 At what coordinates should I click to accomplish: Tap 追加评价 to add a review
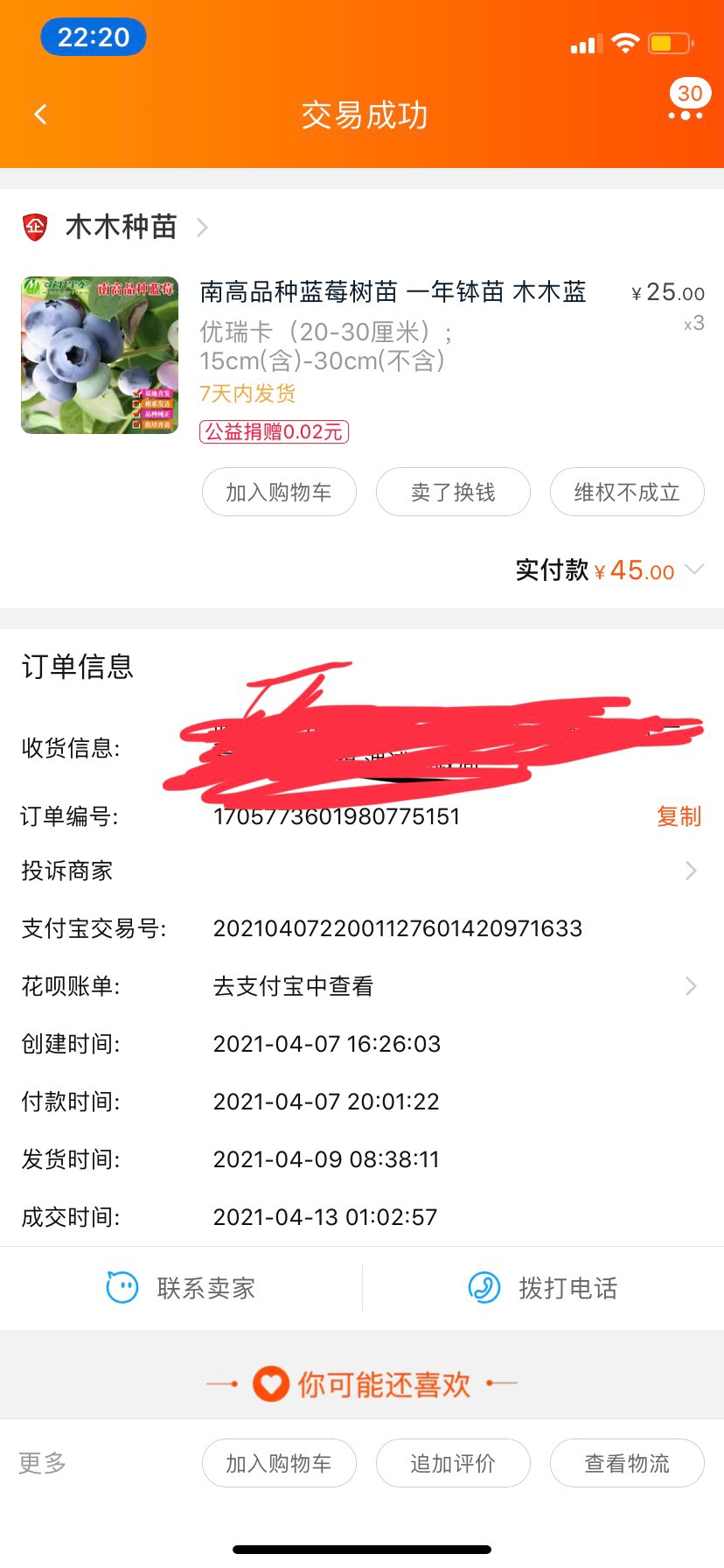click(x=453, y=1463)
